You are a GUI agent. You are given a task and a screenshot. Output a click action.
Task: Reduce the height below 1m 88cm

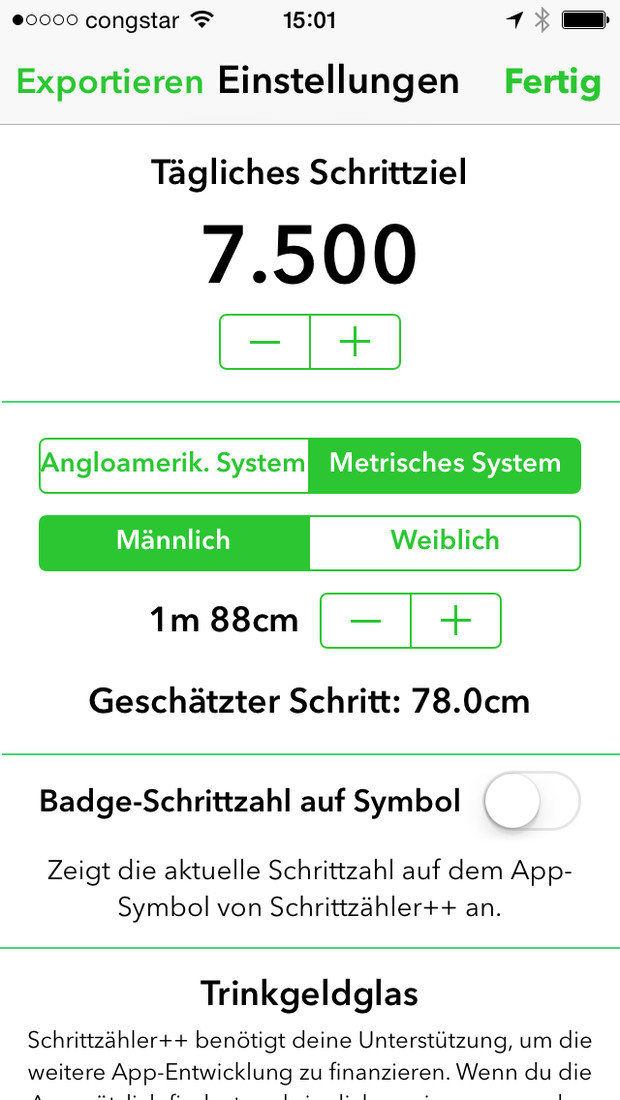pyautogui.click(x=365, y=621)
